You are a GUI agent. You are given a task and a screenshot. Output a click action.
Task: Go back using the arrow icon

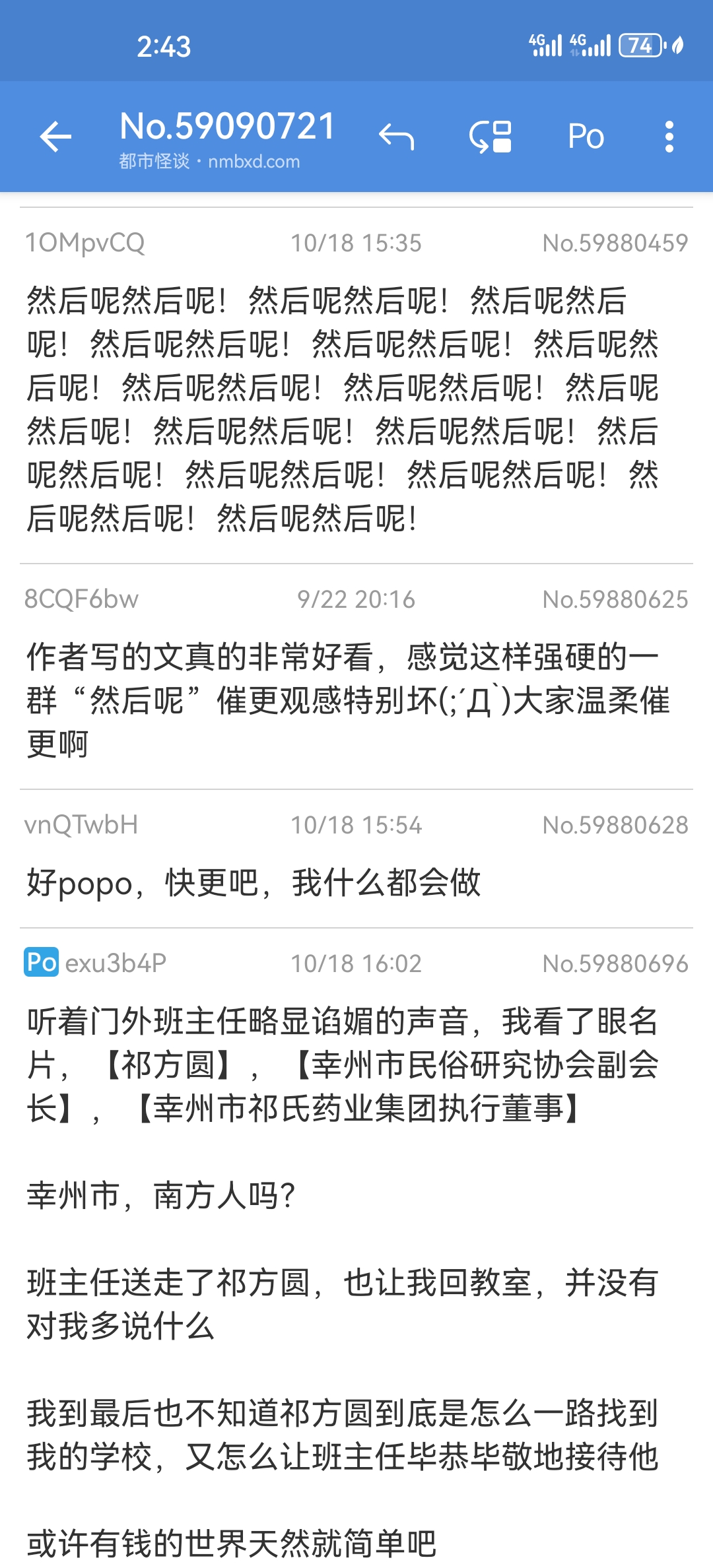coord(55,137)
